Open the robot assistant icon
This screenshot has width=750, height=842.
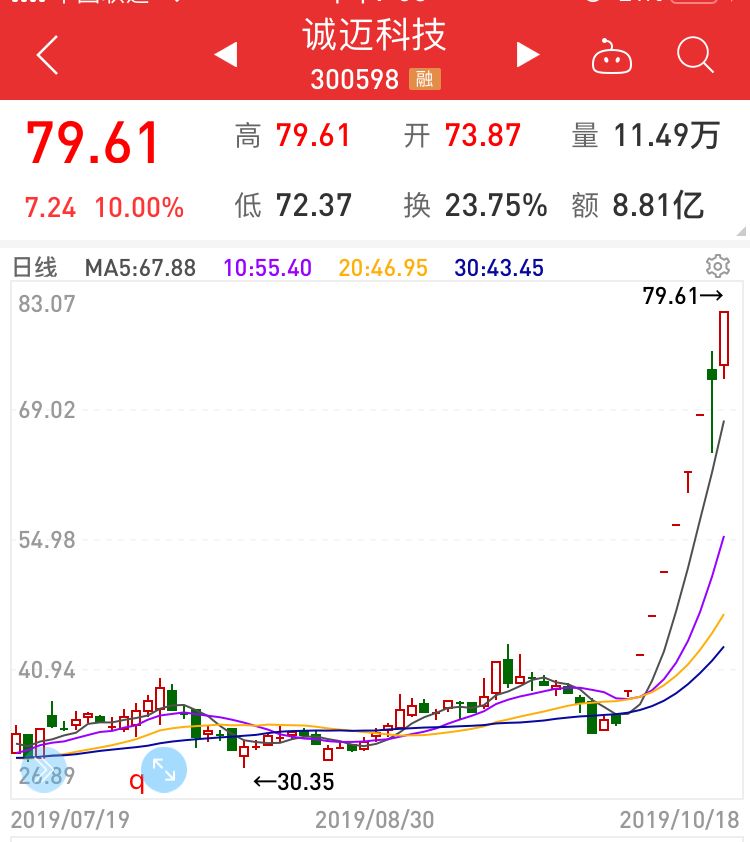click(x=612, y=56)
